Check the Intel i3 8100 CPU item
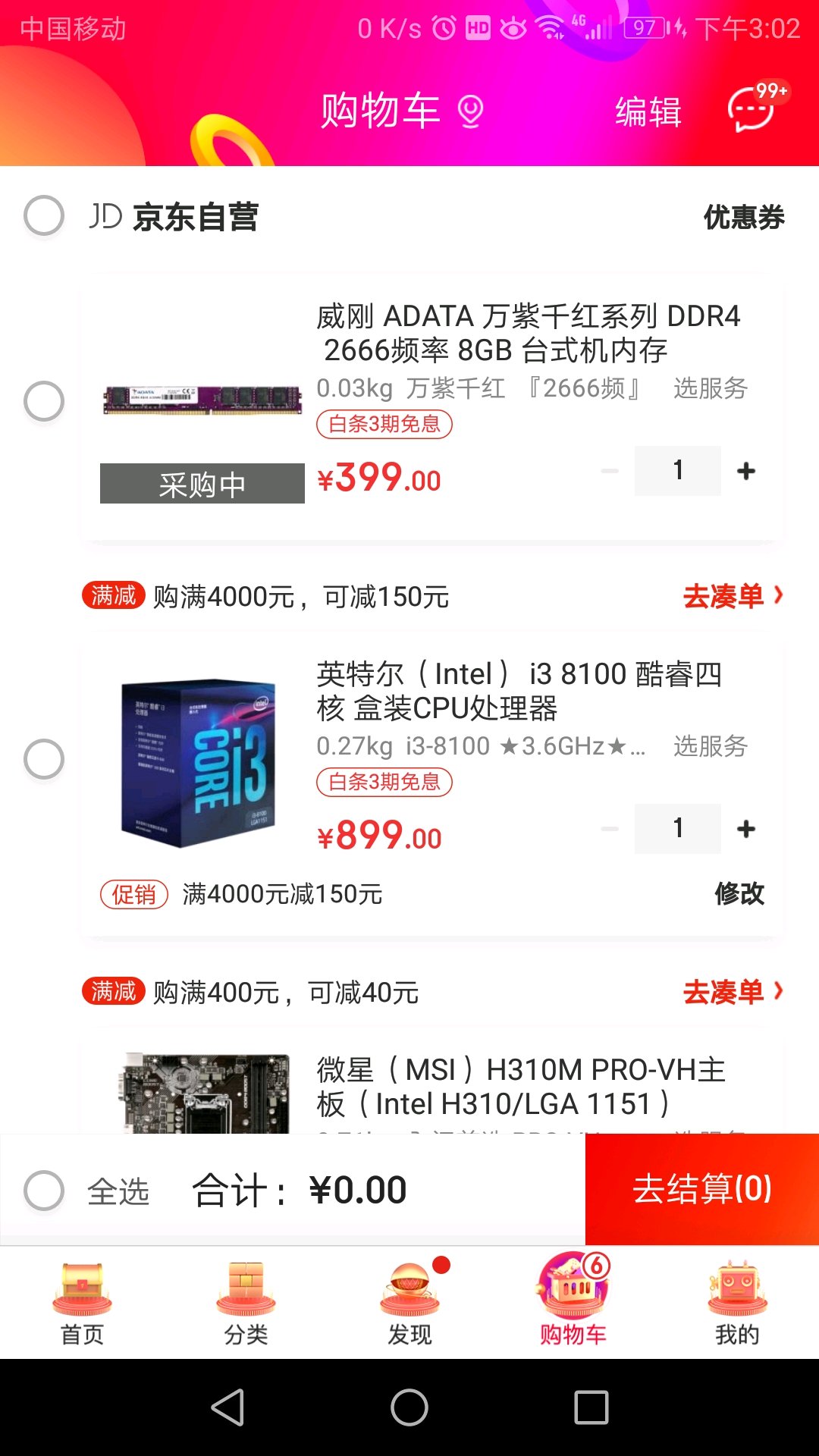 point(44,759)
